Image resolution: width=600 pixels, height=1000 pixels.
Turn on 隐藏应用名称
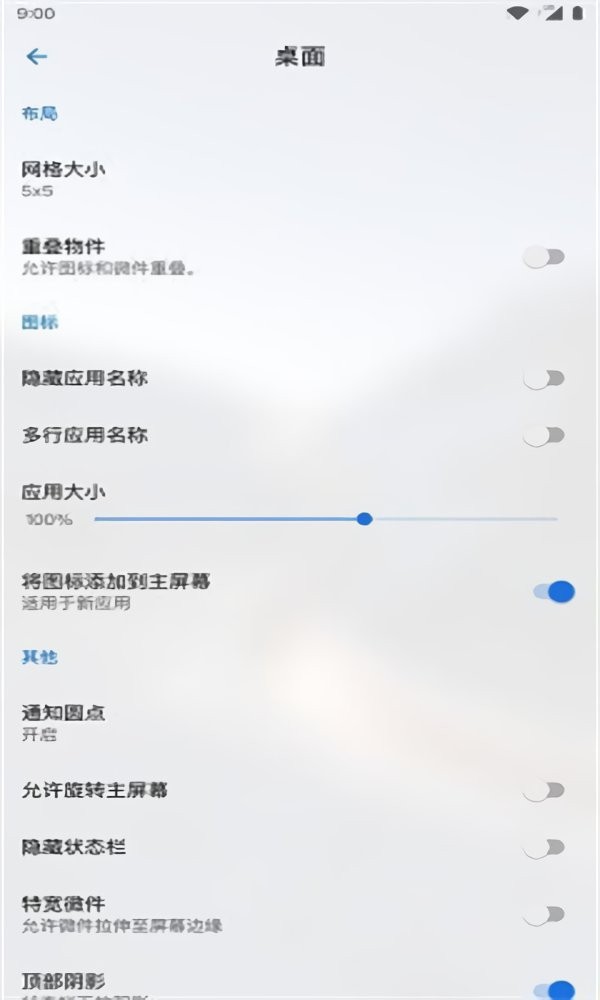tap(545, 378)
